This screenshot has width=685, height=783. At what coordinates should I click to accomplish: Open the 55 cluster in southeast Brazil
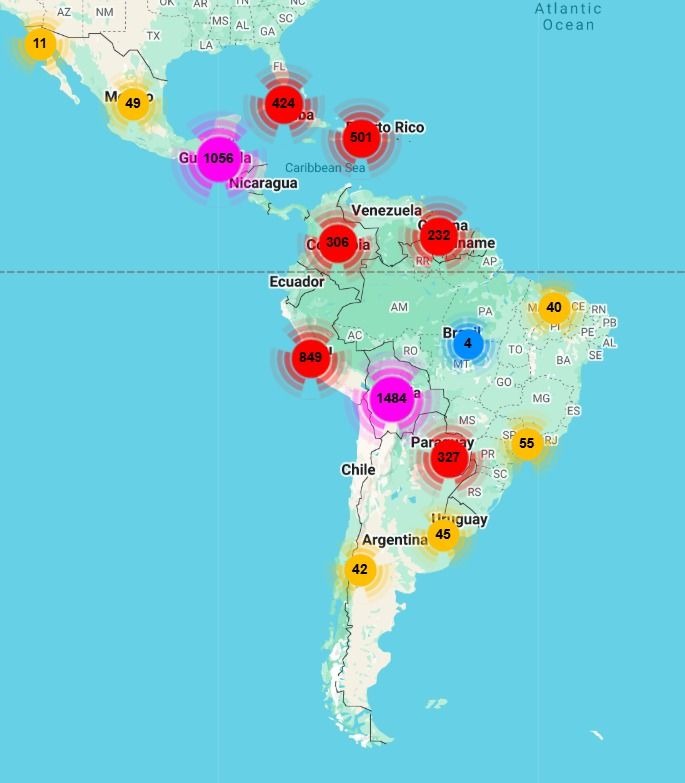coord(527,443)
